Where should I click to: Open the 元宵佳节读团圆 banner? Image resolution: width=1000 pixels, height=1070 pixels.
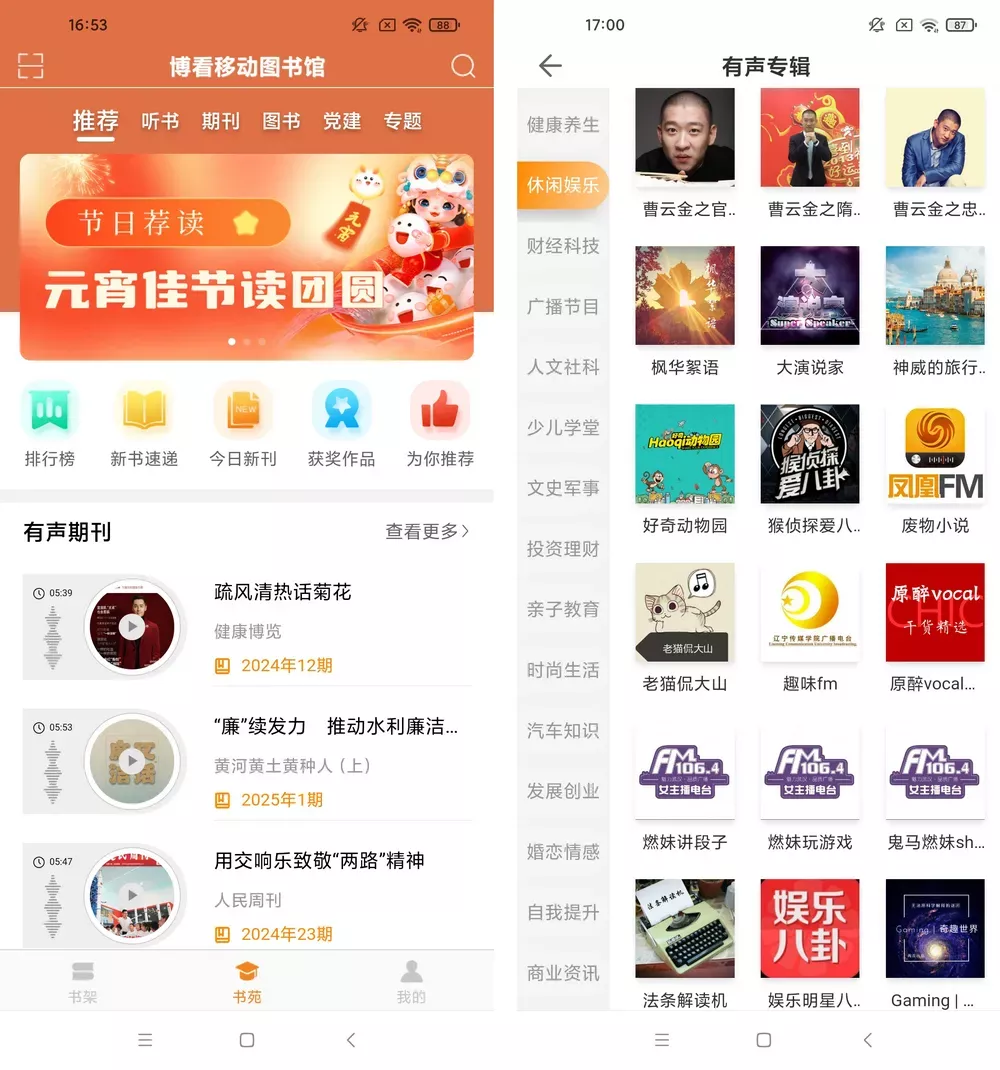[x=246, y=257]
